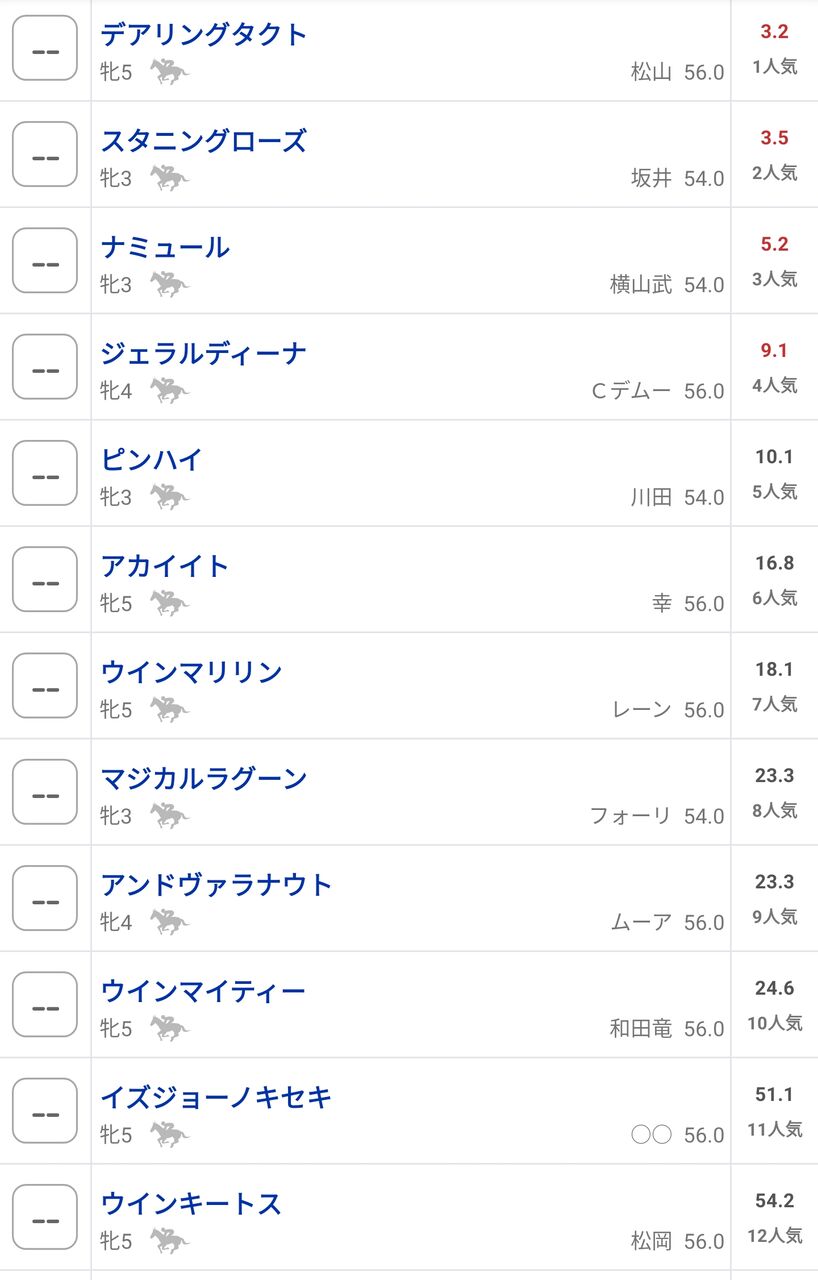Open horse デアリングタクト details
818x1280 pixels.
[204, 35]
